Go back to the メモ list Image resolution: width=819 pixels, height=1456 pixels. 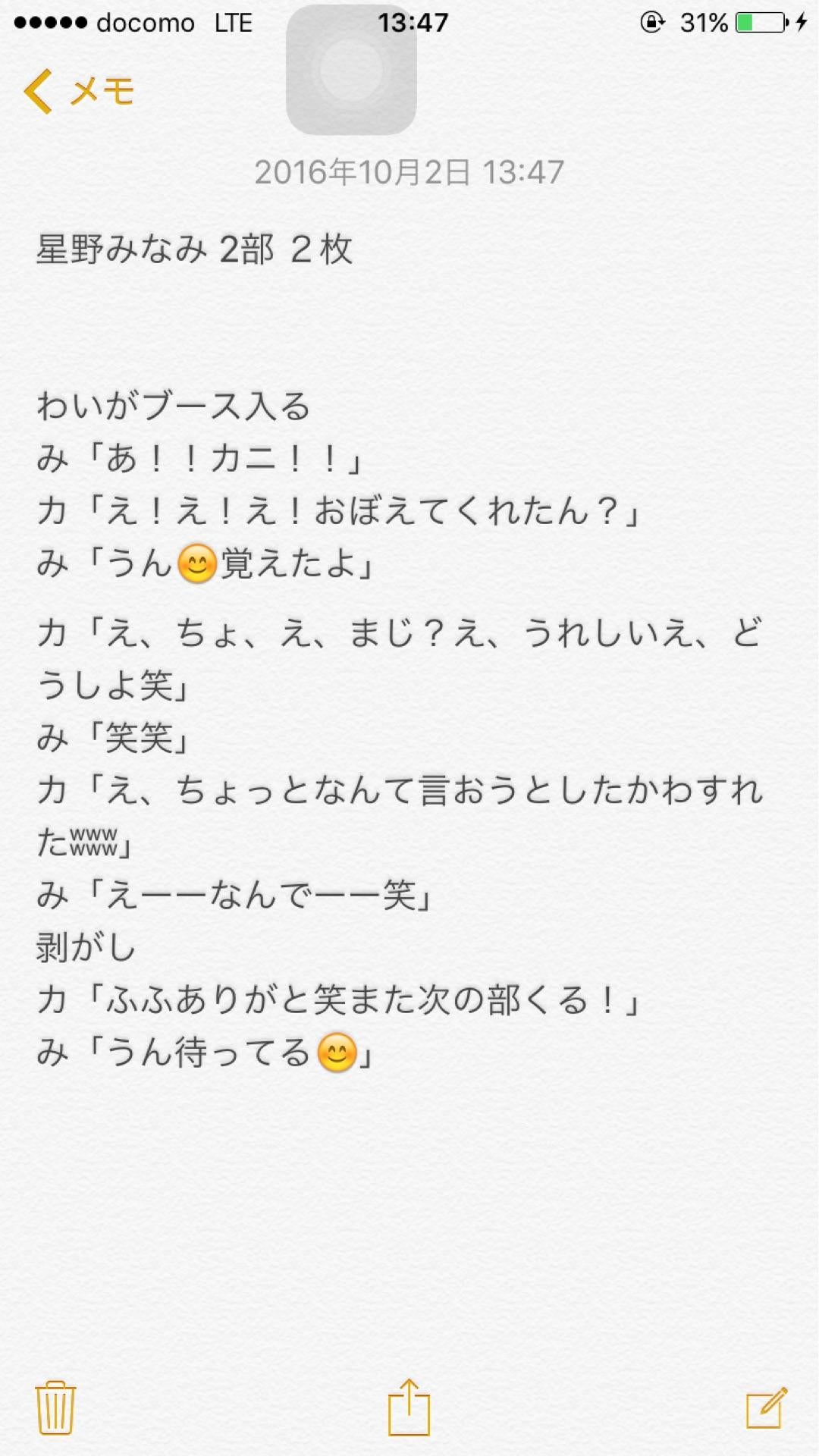(x=80, y=92)
